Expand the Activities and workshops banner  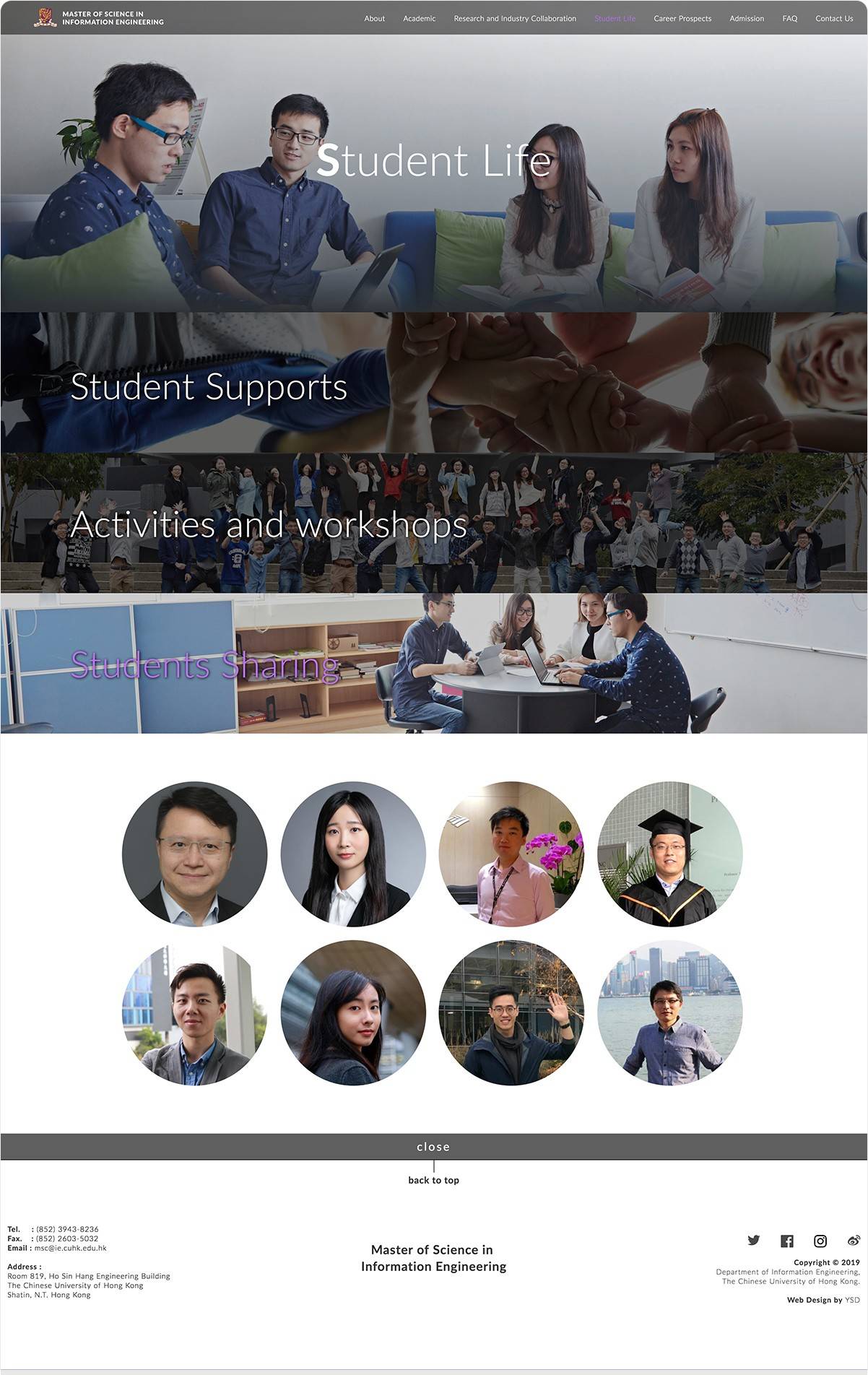click(269, 524)
